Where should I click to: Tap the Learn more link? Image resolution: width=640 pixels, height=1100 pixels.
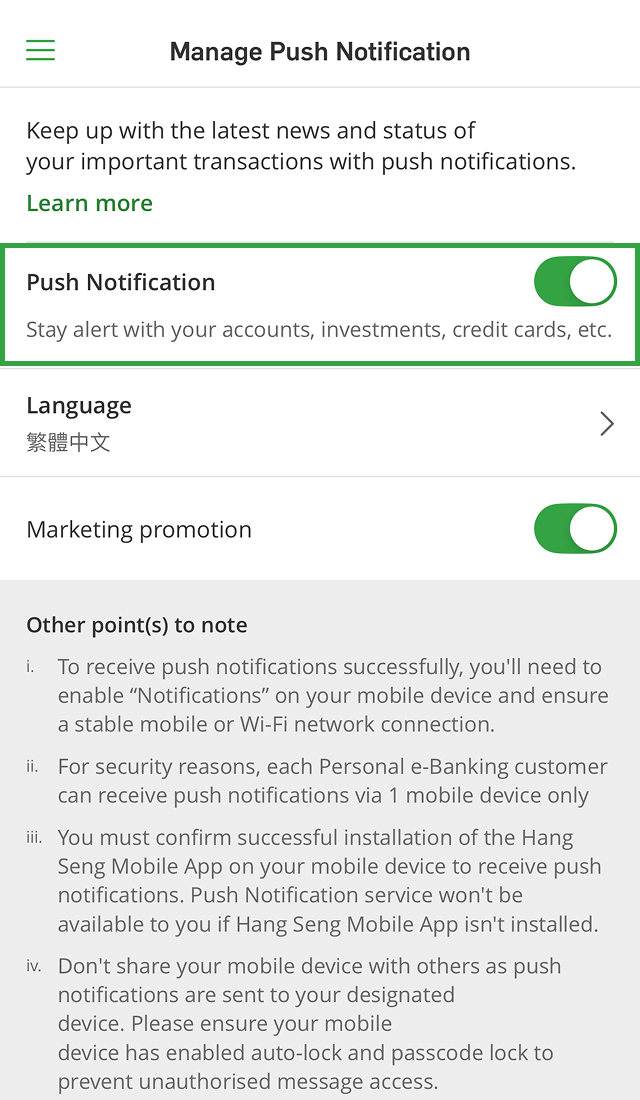tap(89, 203)
